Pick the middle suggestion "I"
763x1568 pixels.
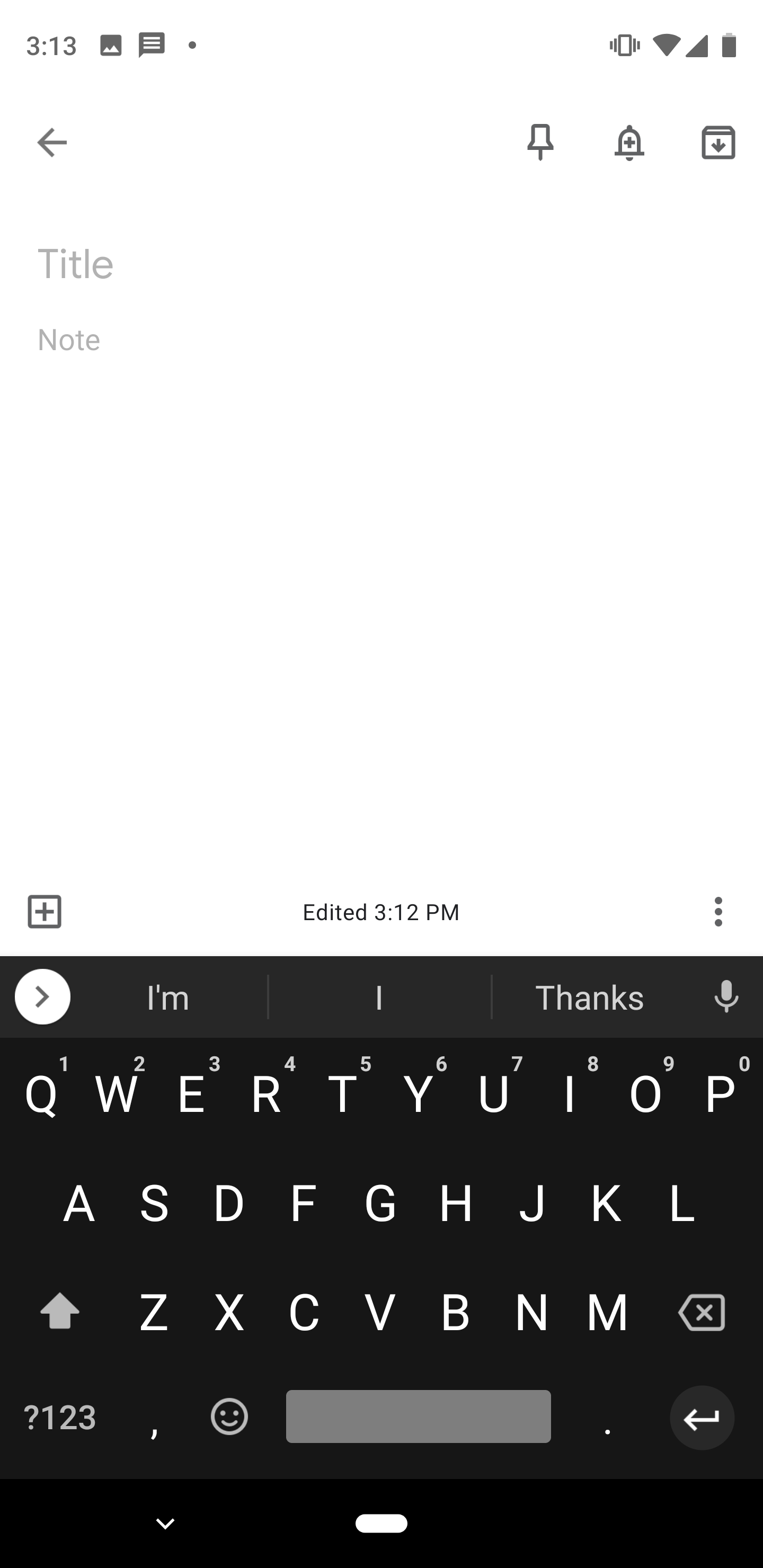tap(379, 997)
